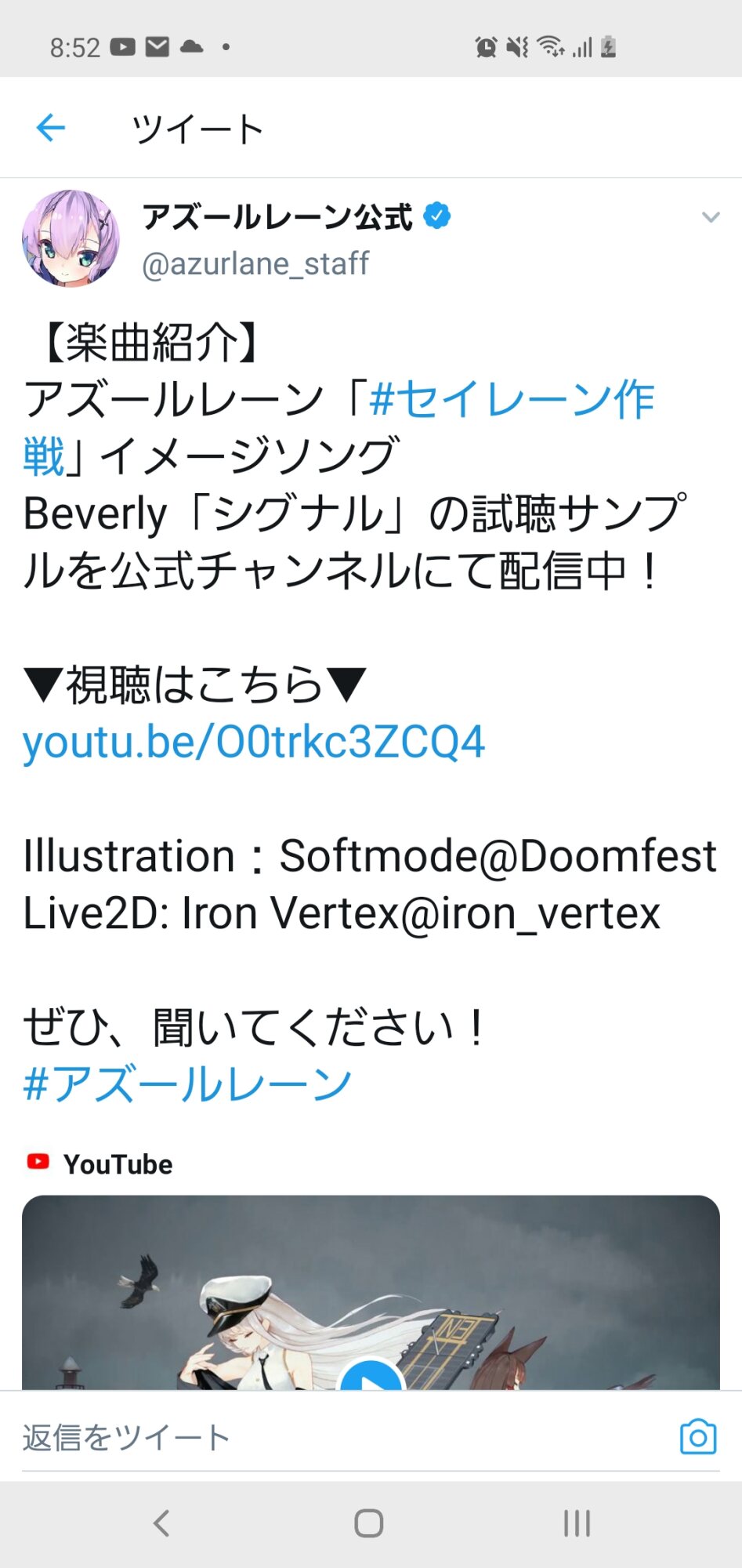
Task: Tap the system back button
Action: [161, 1523]
